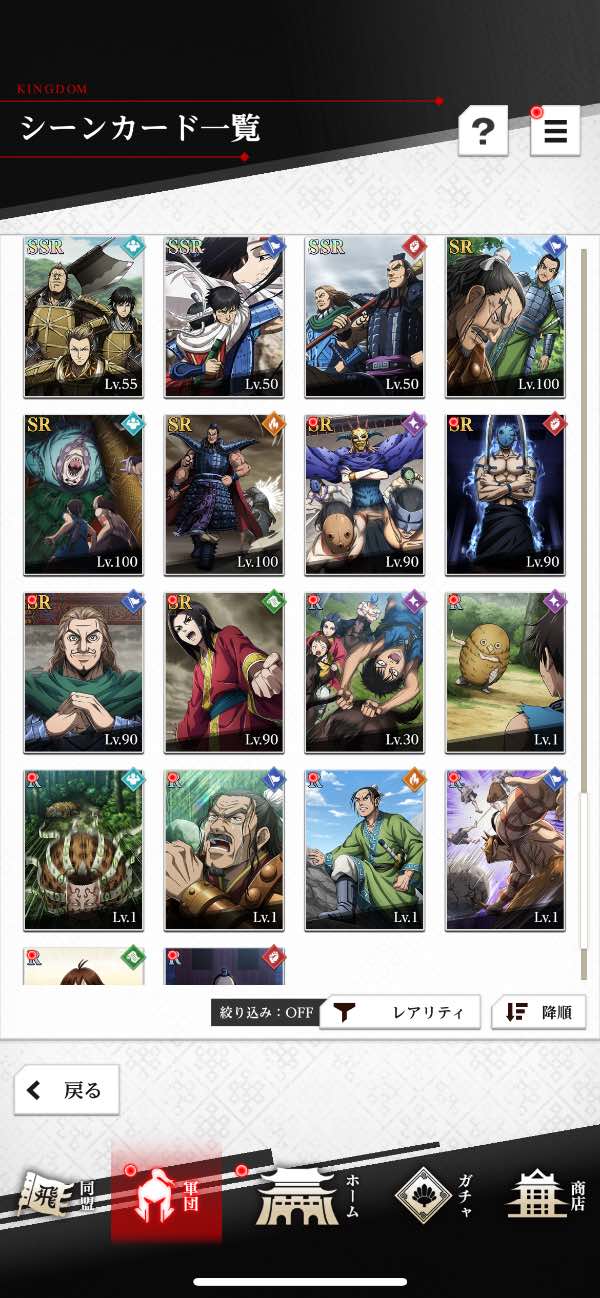Open the SR card of the man in red robe
Viewport: 600px width, 1298px height.
coord(225,673)
